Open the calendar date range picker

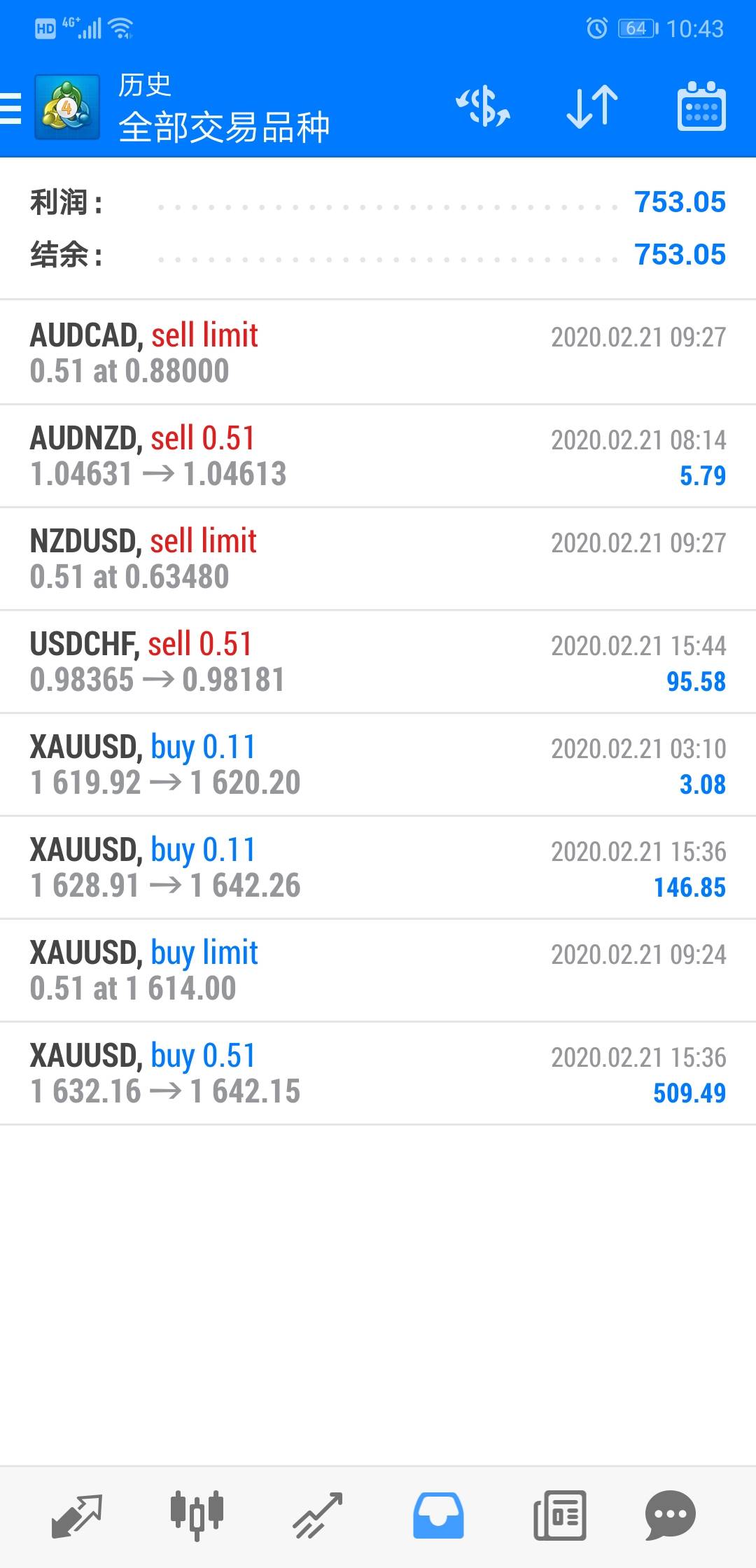coord(701,107)
